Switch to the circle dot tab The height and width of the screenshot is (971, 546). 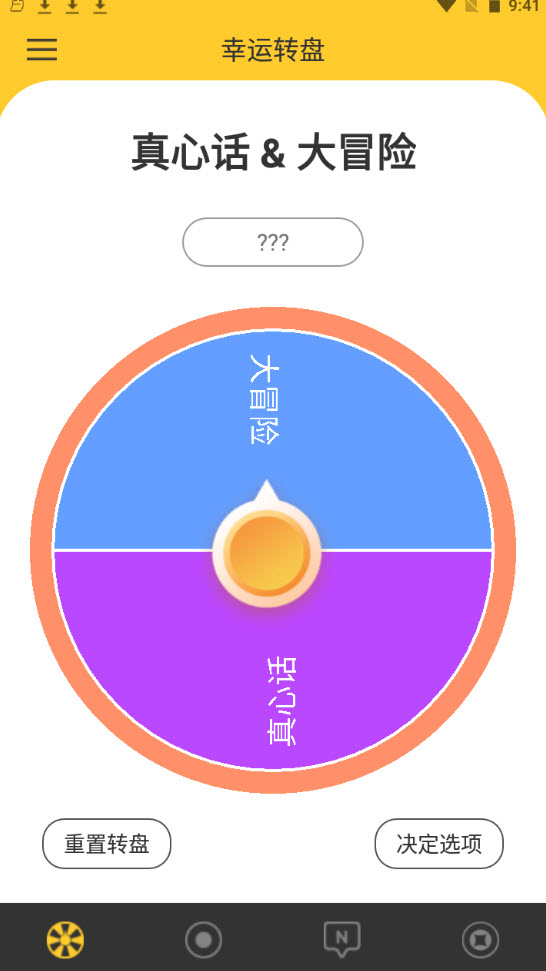[x=203, y=939]
